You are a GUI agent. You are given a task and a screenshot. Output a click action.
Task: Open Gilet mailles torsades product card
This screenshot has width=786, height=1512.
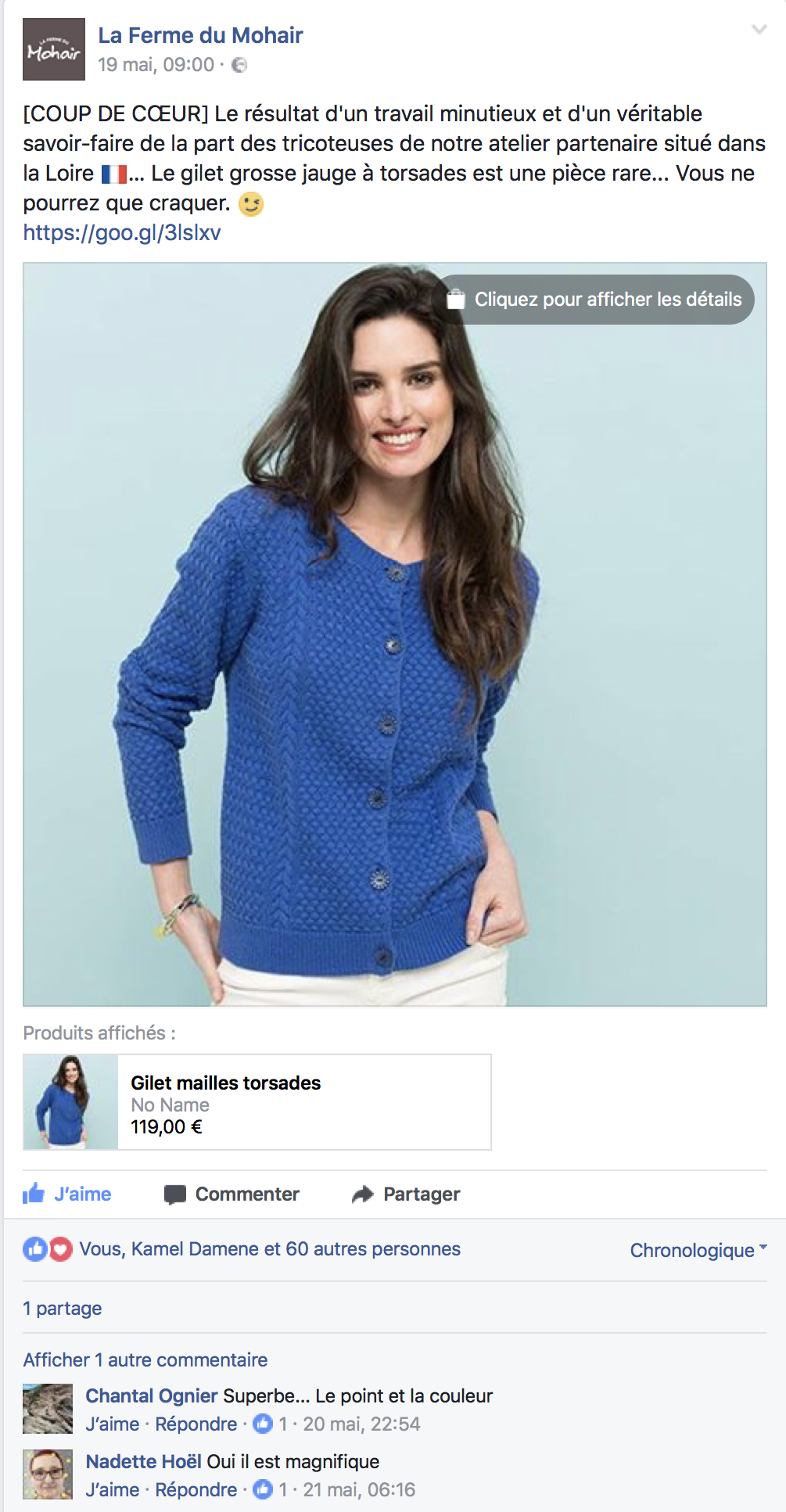tap(257, 1102)
